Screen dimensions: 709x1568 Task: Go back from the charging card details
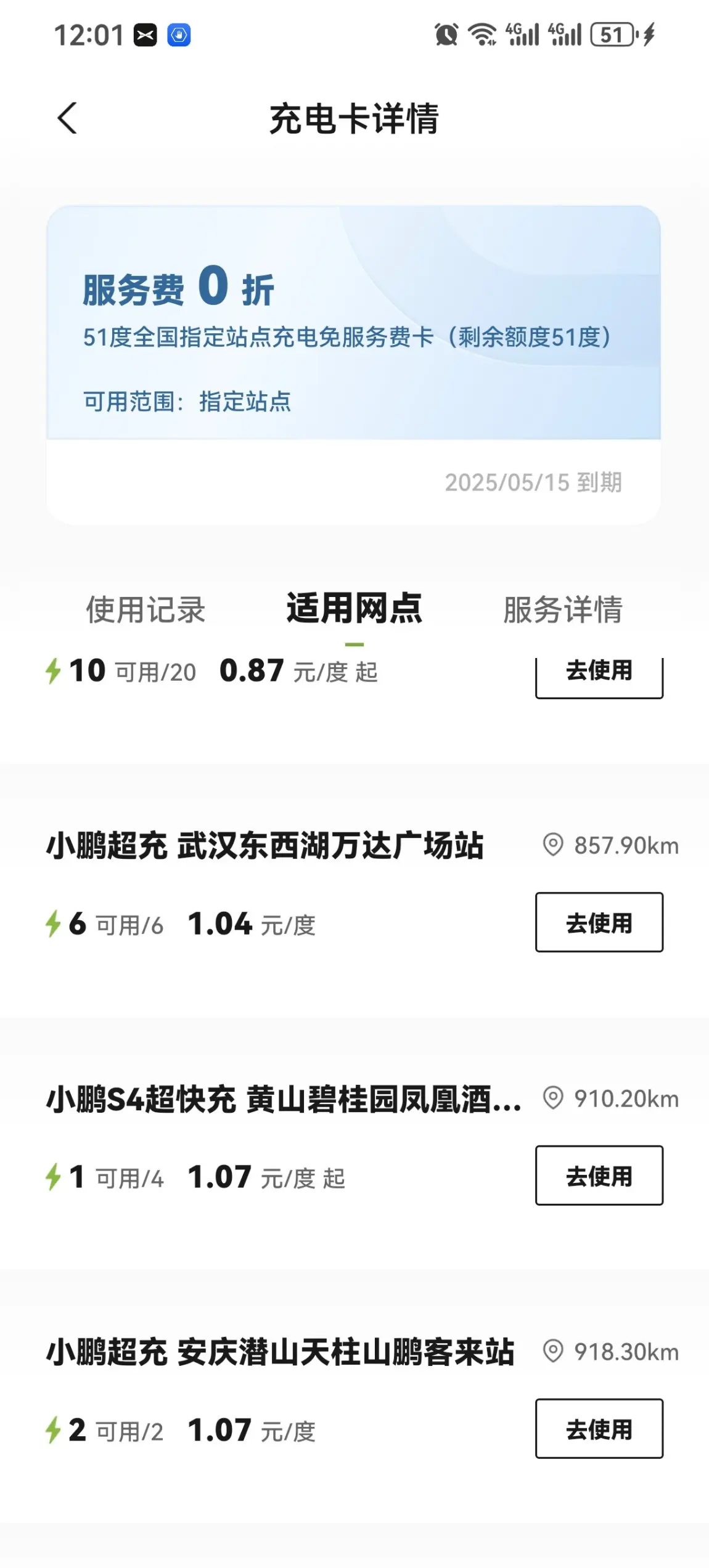pyautogui.click(x=67, y=118)
